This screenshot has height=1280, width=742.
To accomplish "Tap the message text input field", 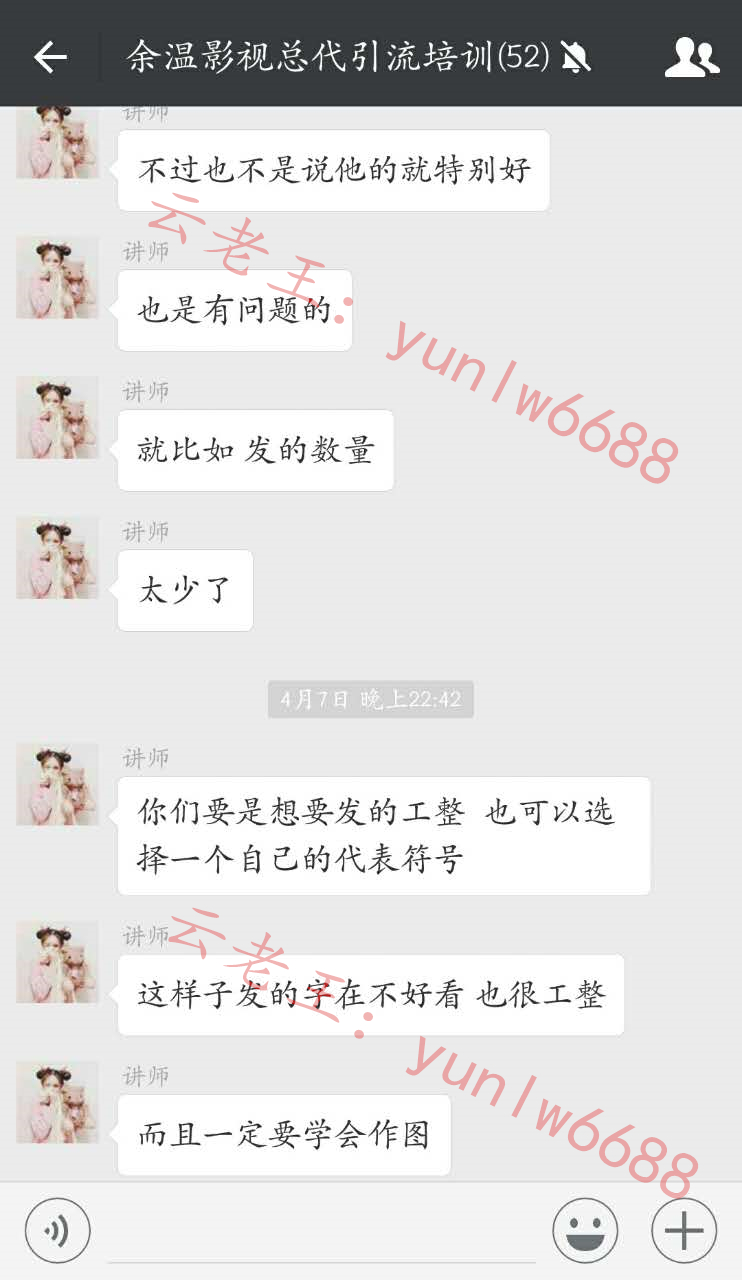I will tap(321, 1232).
